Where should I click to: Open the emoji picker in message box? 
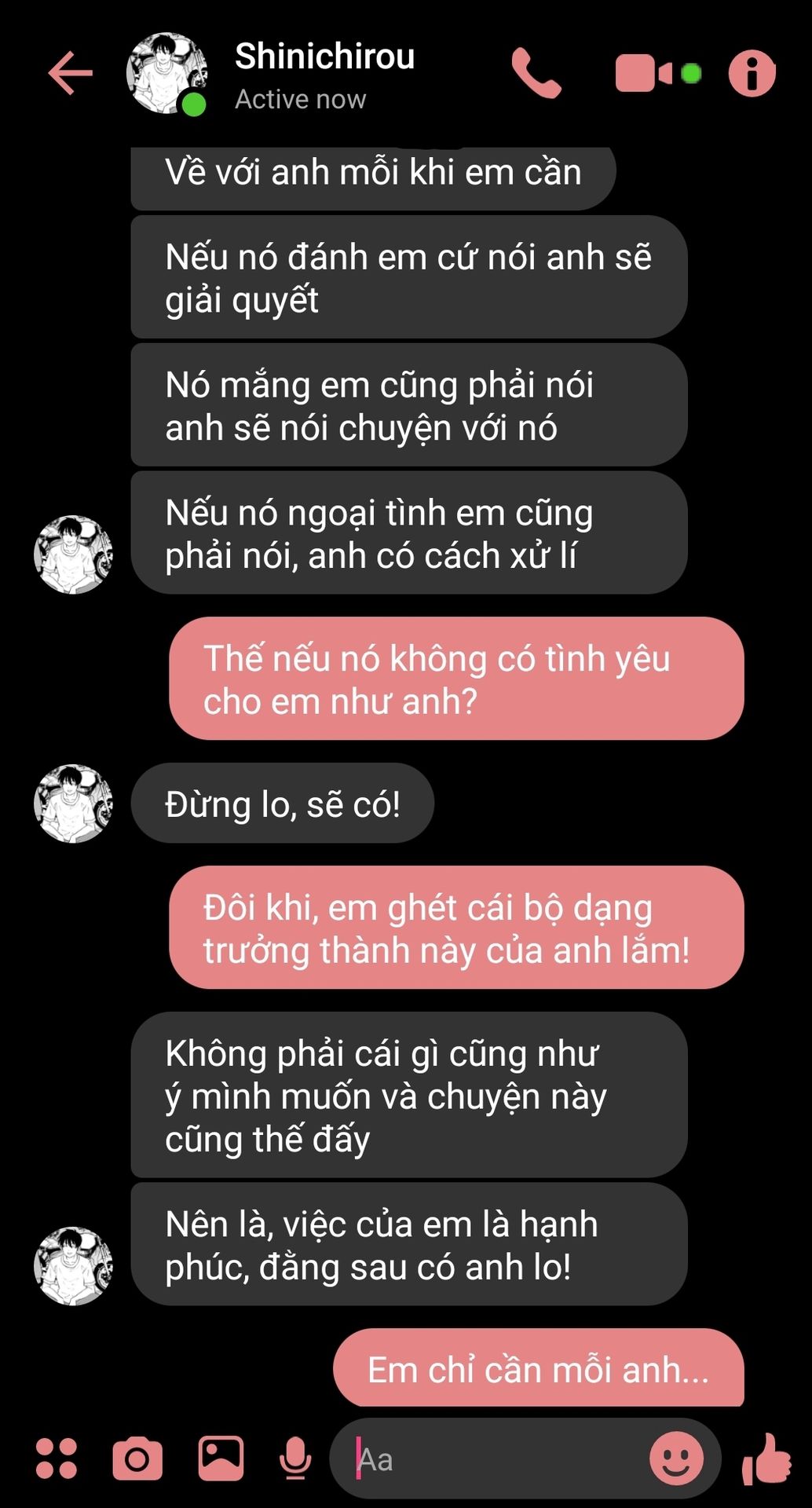click(x=676, y=1459)
